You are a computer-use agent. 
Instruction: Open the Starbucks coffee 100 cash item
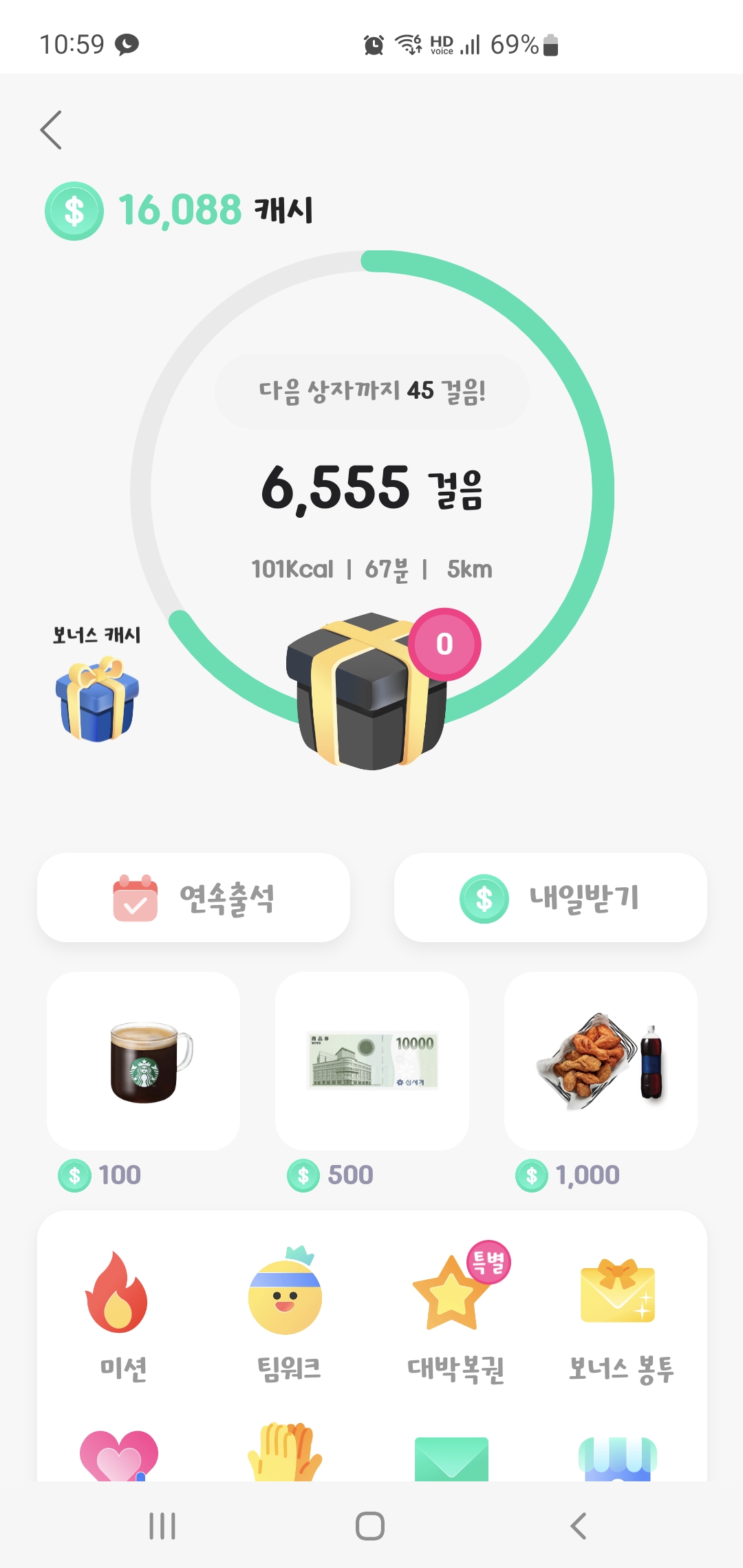(x=143, y=1061)
